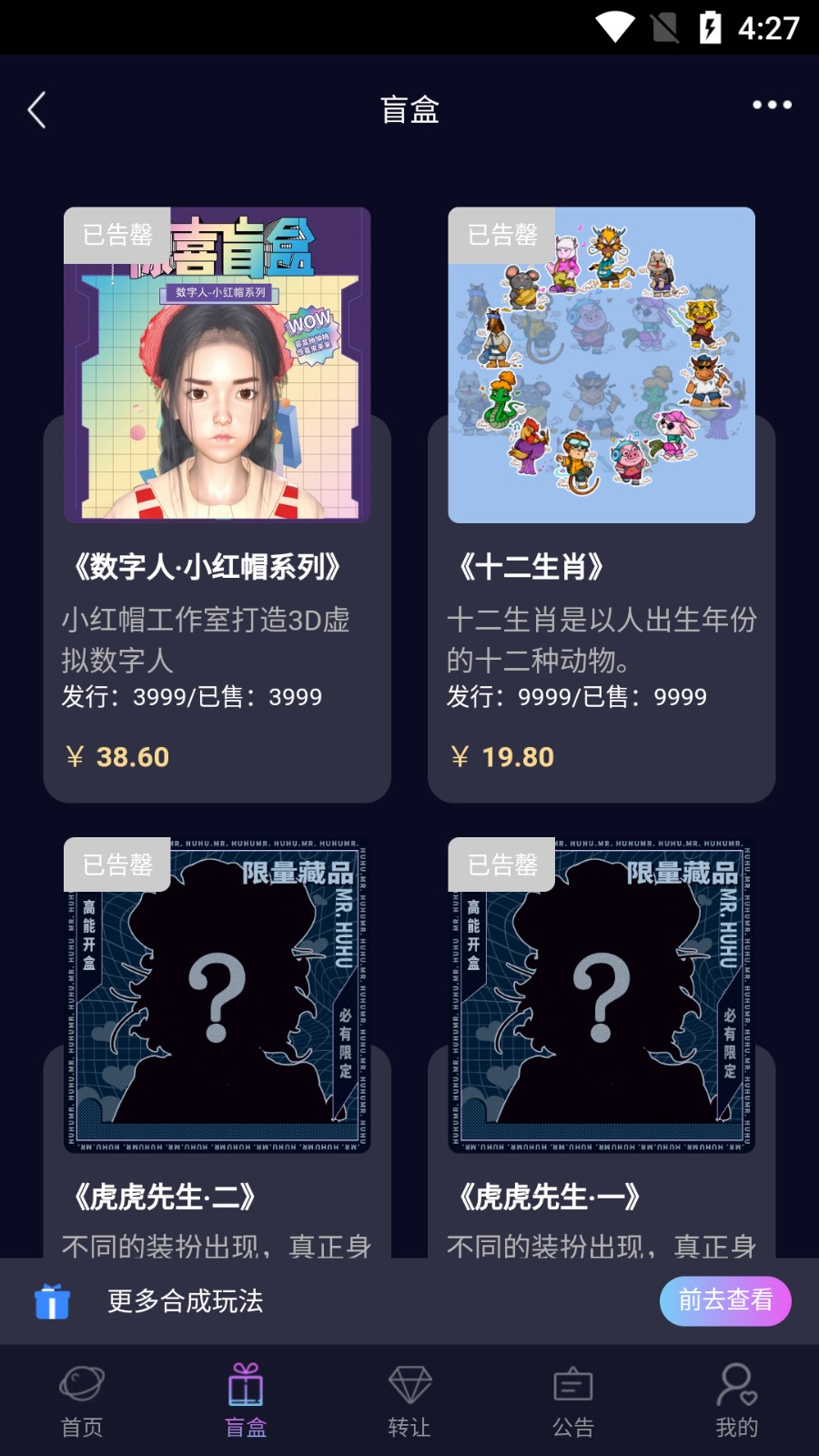This screenshot has width=819, height=1456.
Task: Tap the profile person icon for 我的
Action: click(736, 1385)
